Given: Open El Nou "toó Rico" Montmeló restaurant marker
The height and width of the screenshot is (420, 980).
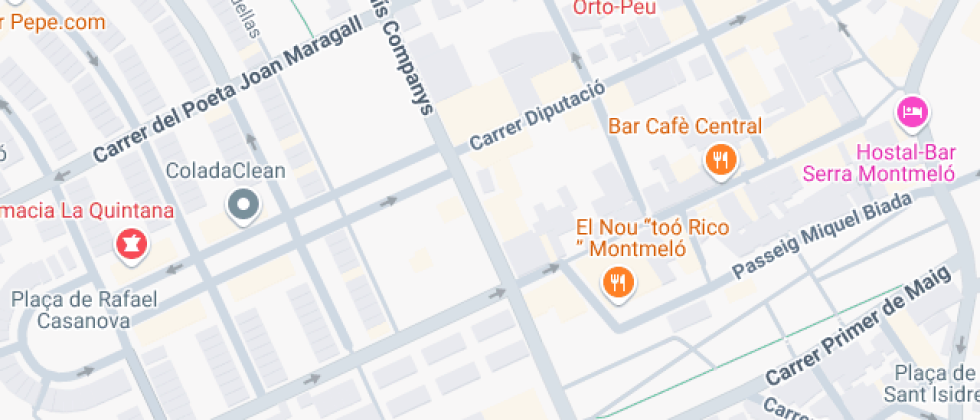Looking at the screenshot, I should tap(619, 284).
